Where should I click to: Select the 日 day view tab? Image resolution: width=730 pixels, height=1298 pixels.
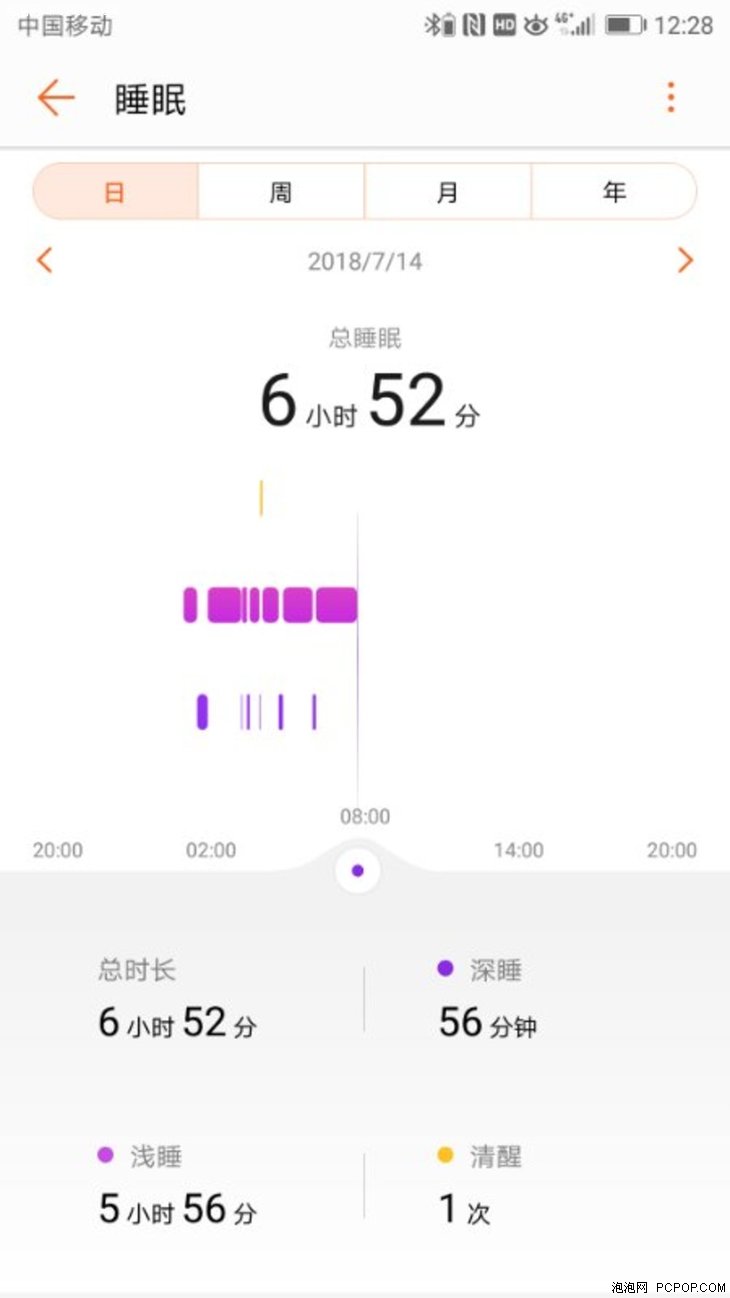[x=116, y=191]
